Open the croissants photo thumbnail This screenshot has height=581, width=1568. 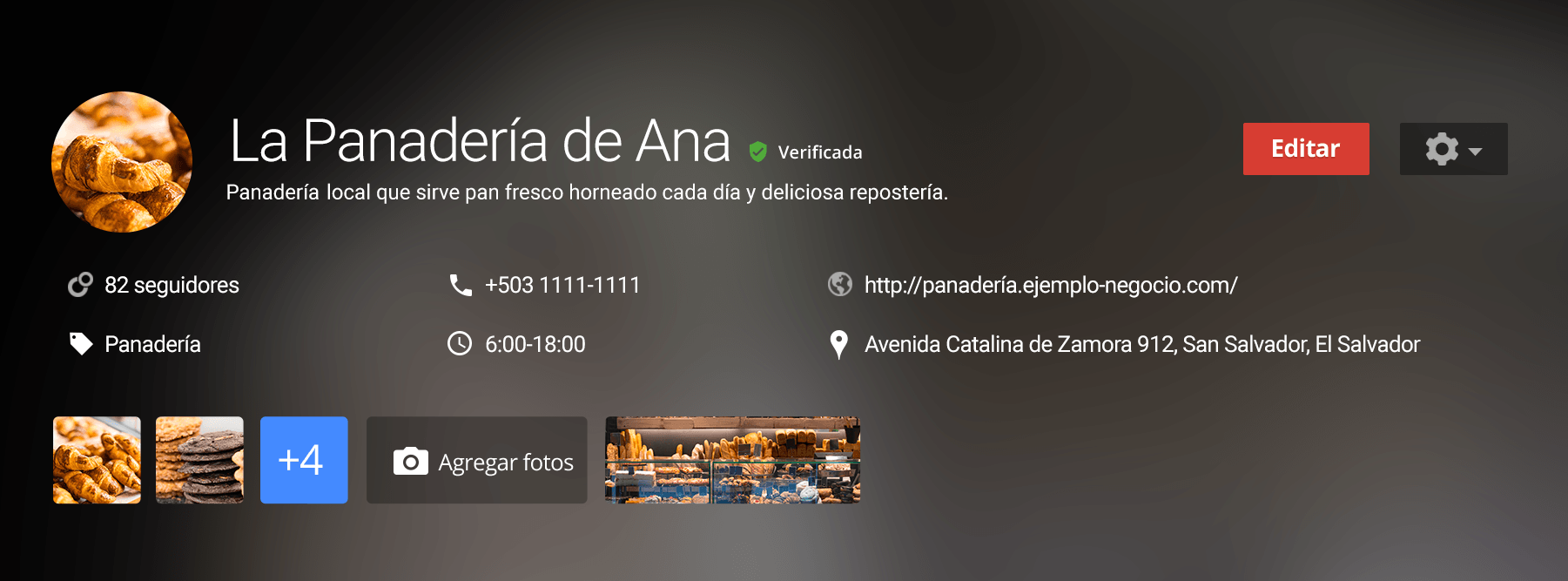97,460
